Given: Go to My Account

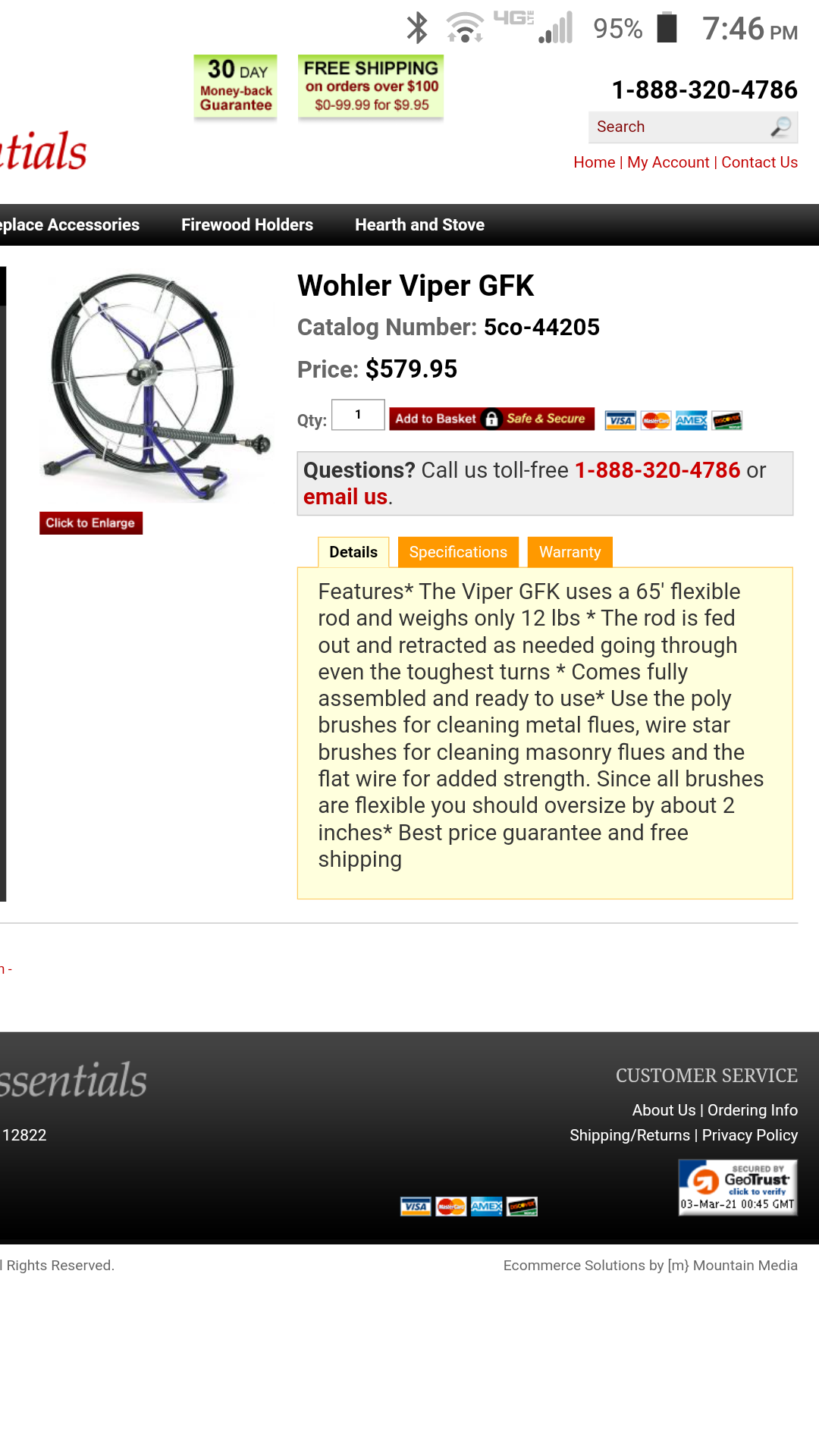Looking at the screenshot, I should point(668,162).
